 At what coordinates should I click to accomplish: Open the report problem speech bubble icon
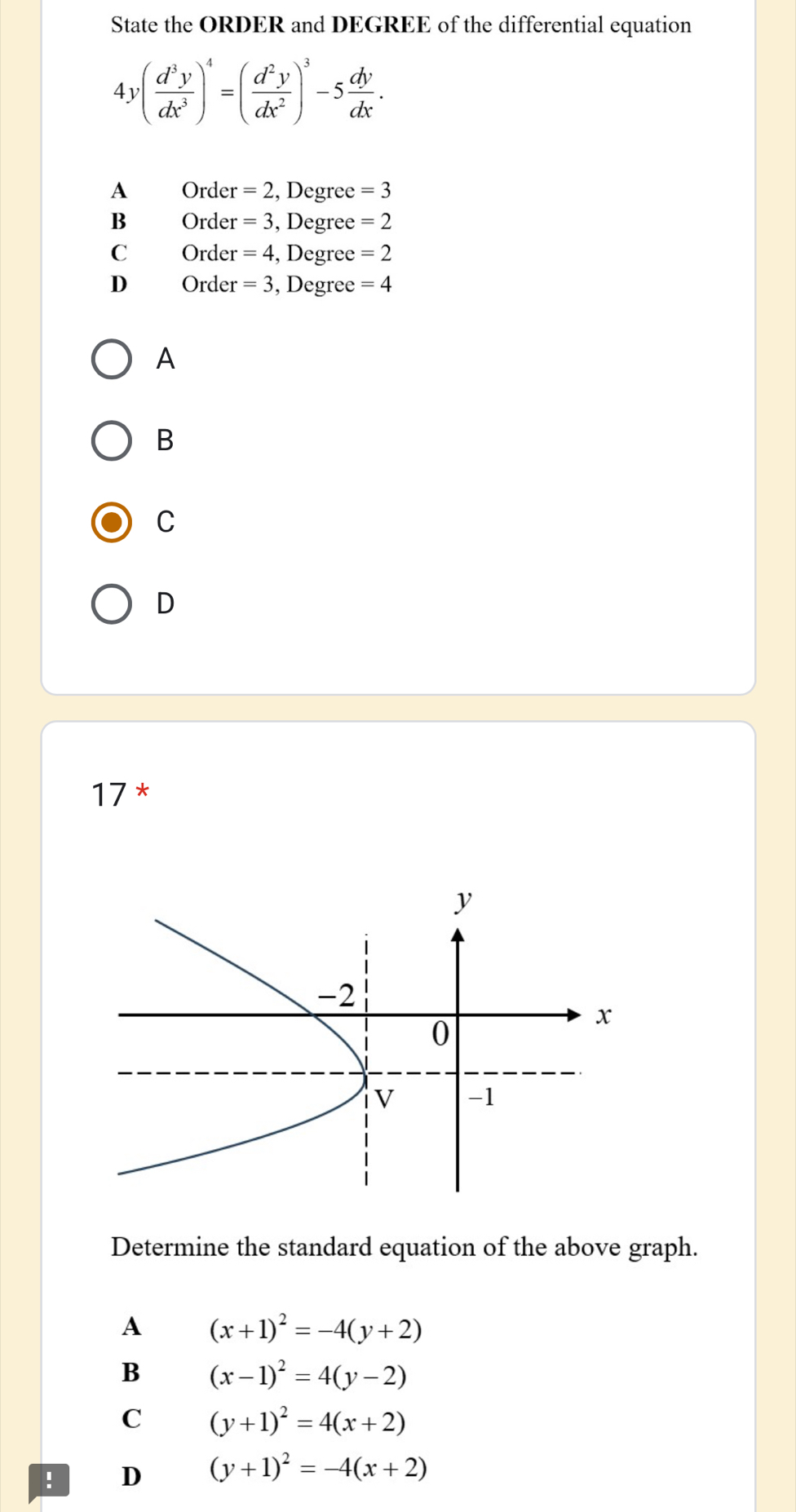click(x=51, y=1479)
